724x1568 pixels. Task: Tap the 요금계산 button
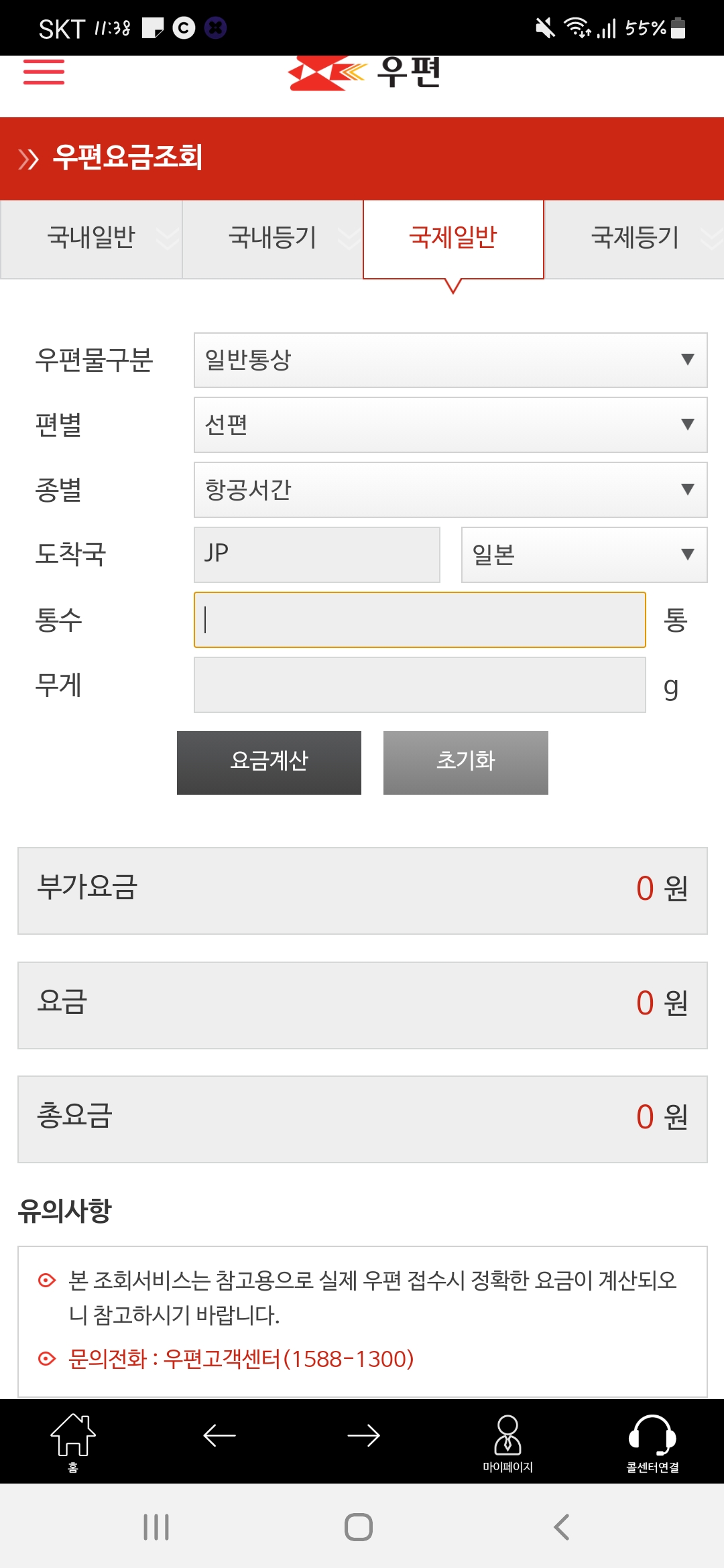[269, 763]
